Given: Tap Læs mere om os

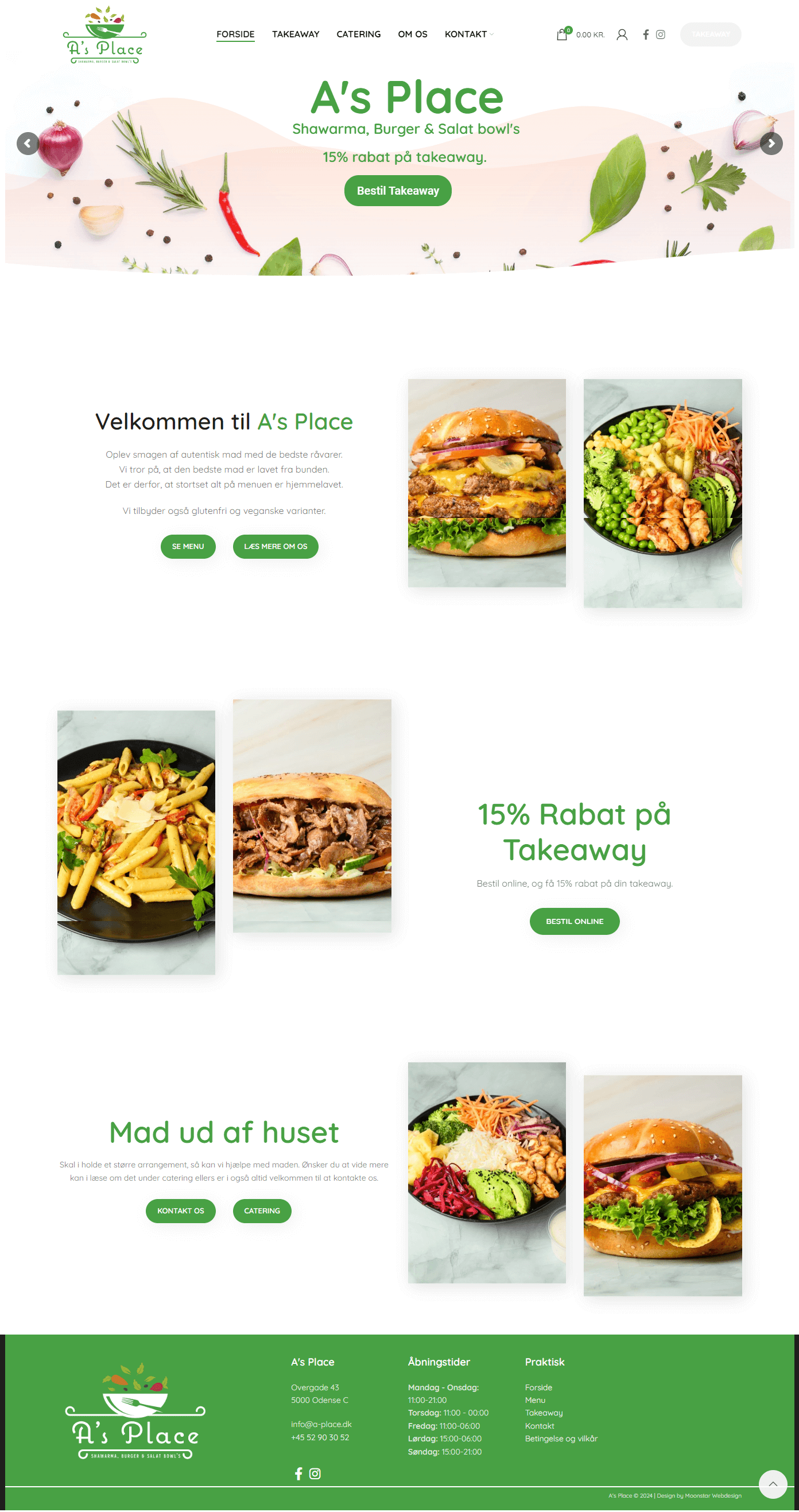Looking at the screenshot, I should click(x=275, y=547).
